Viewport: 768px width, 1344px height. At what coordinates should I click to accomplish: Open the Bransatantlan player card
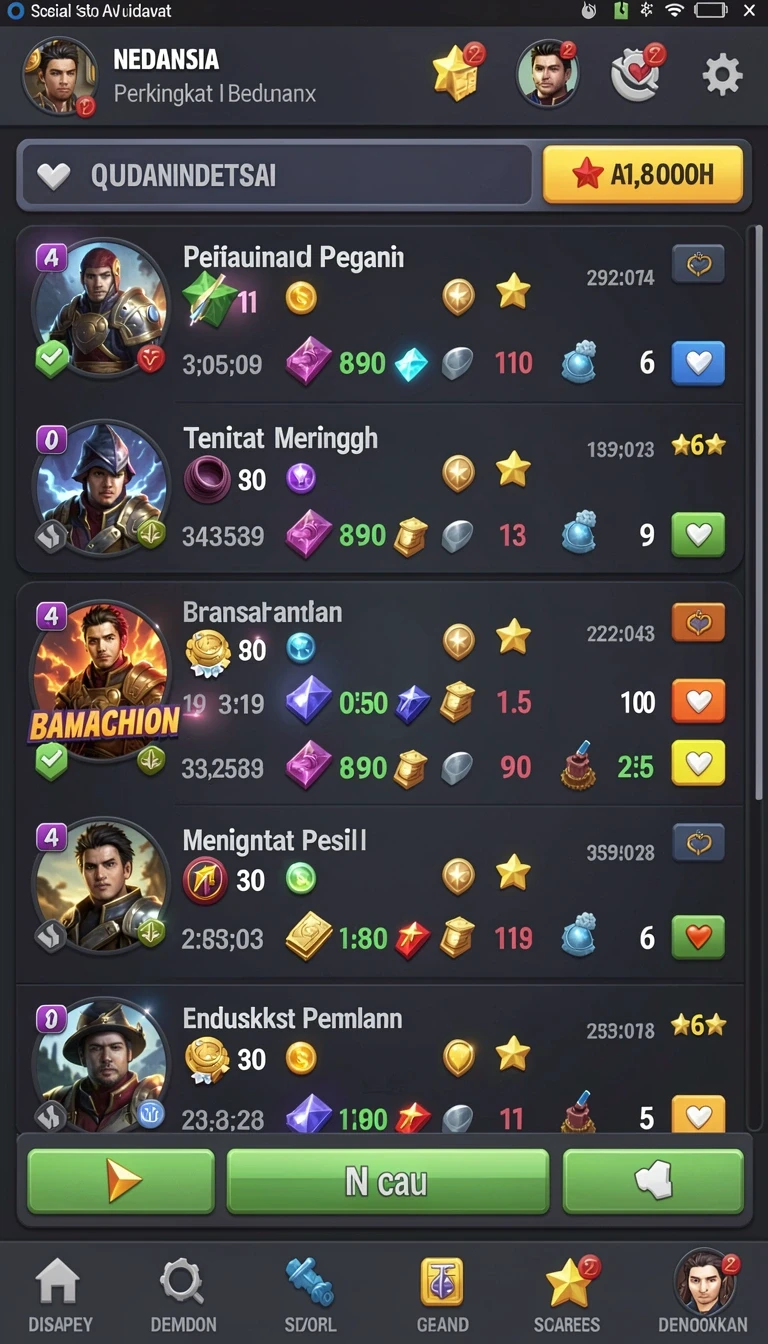tap(380, 695)
